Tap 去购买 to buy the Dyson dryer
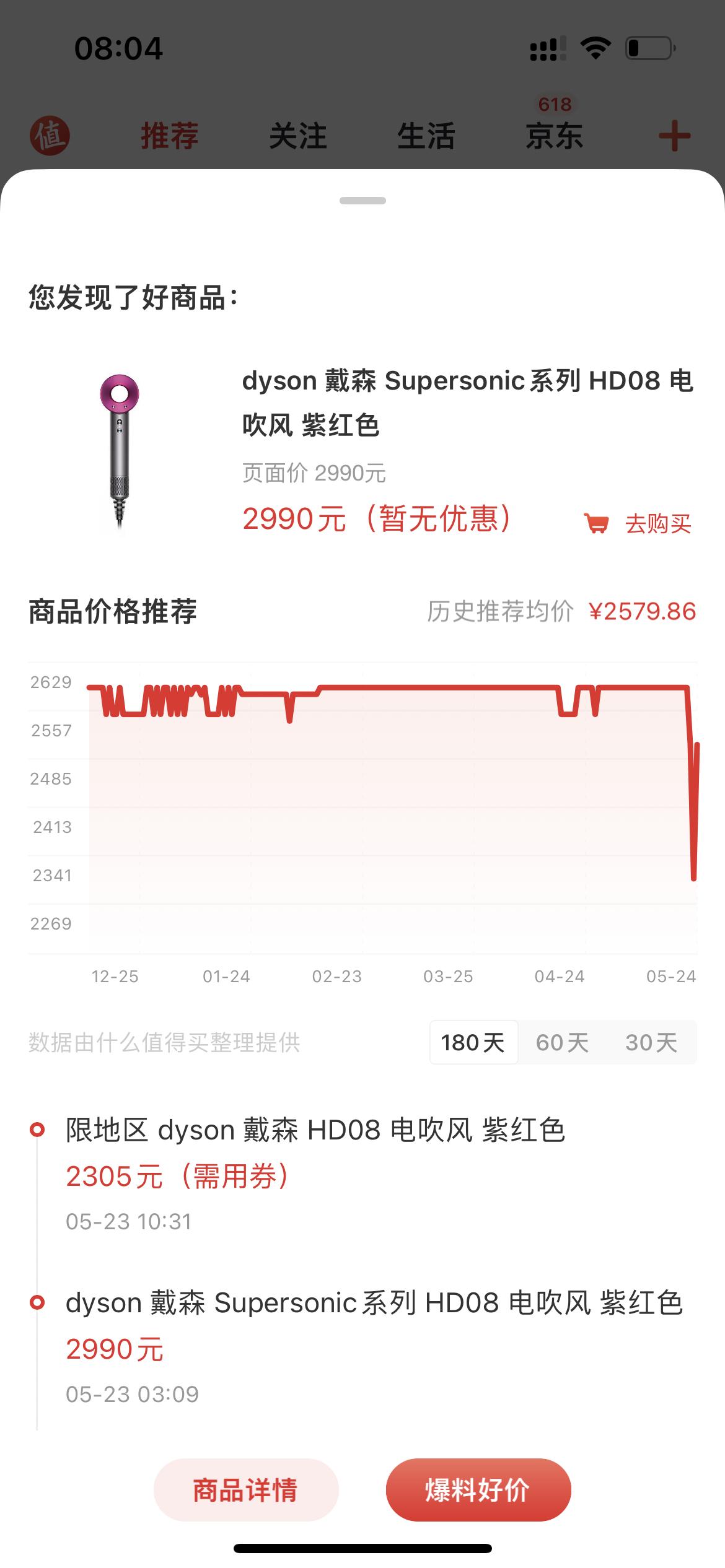This screenshot has width=725, height=1568. tap(638, 524)
